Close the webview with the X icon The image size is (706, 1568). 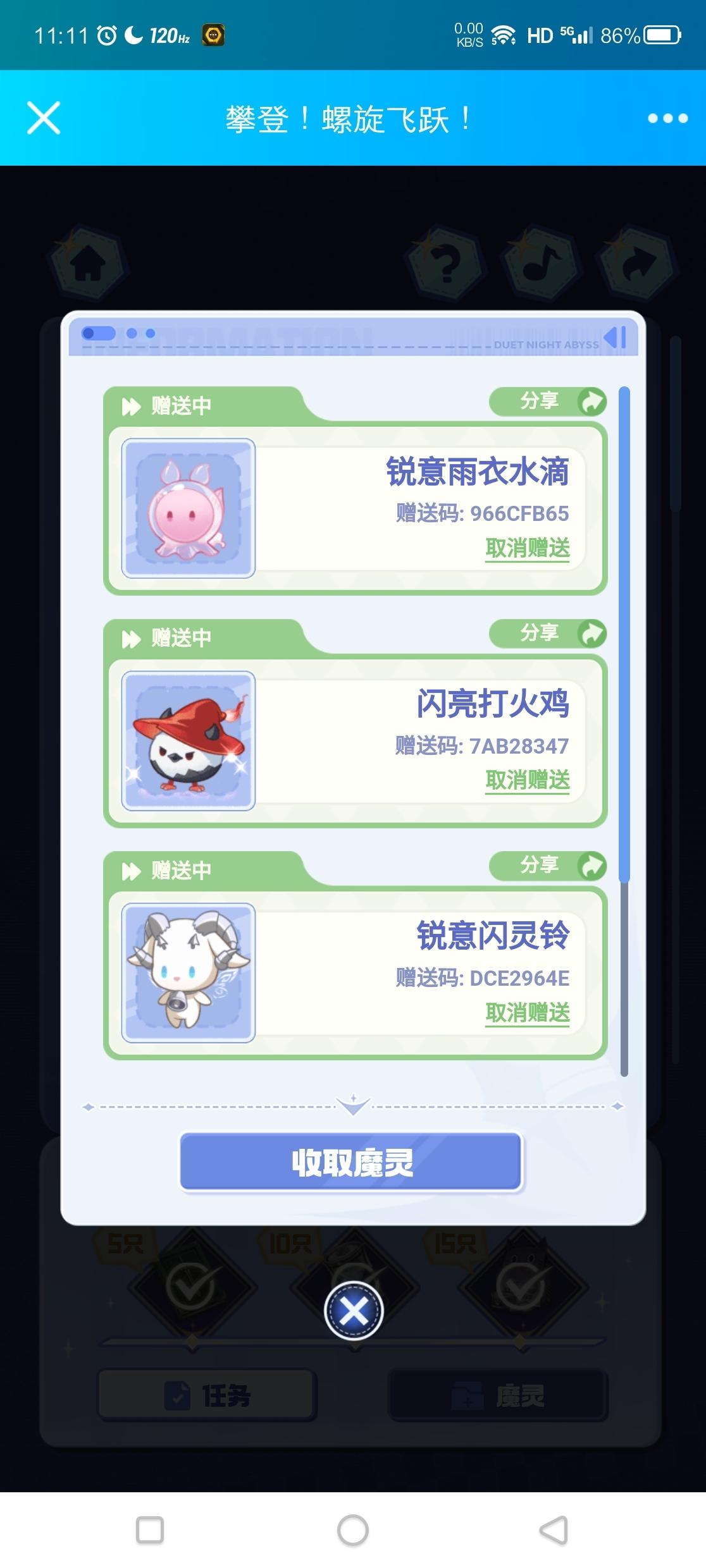[44, 118]
